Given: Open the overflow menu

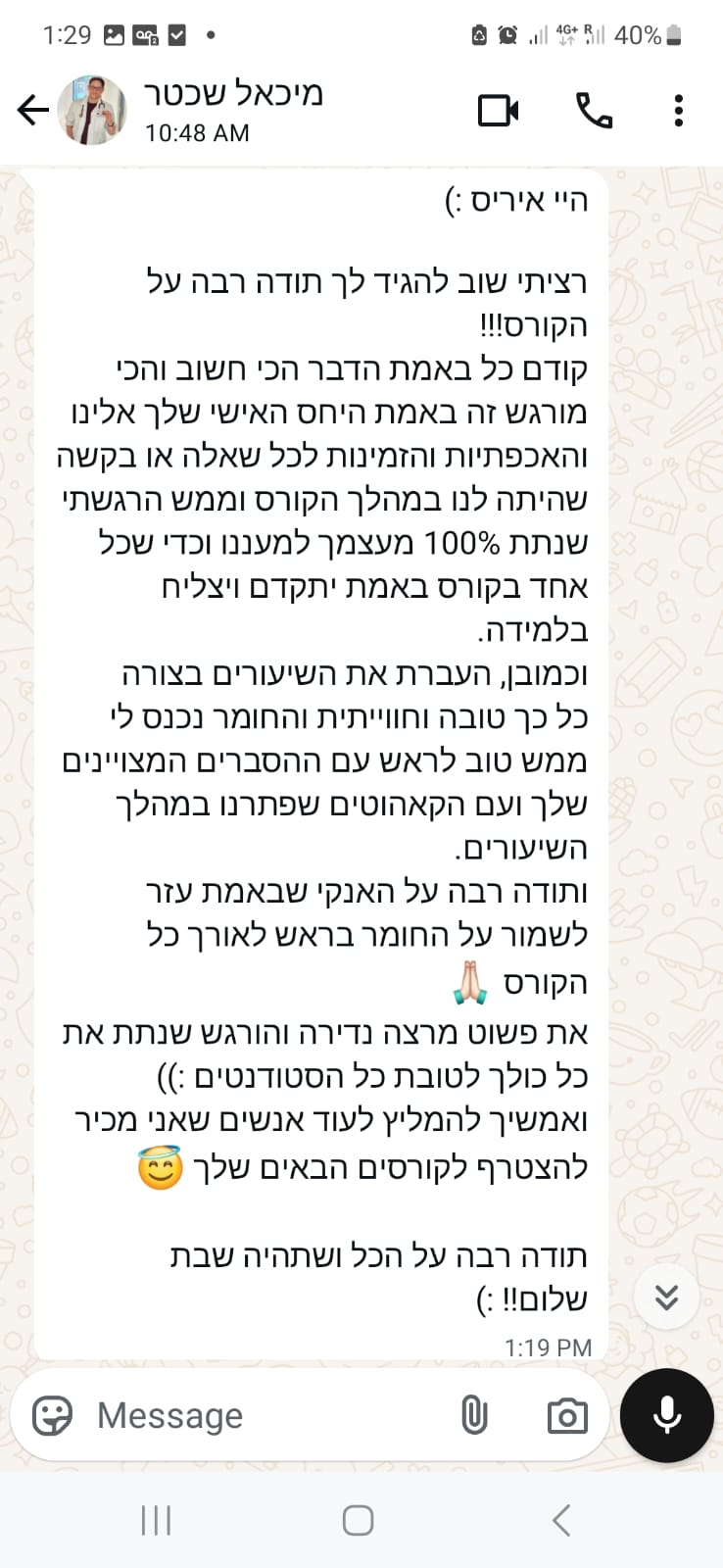Looking at the screenshot, I should 678,111.
